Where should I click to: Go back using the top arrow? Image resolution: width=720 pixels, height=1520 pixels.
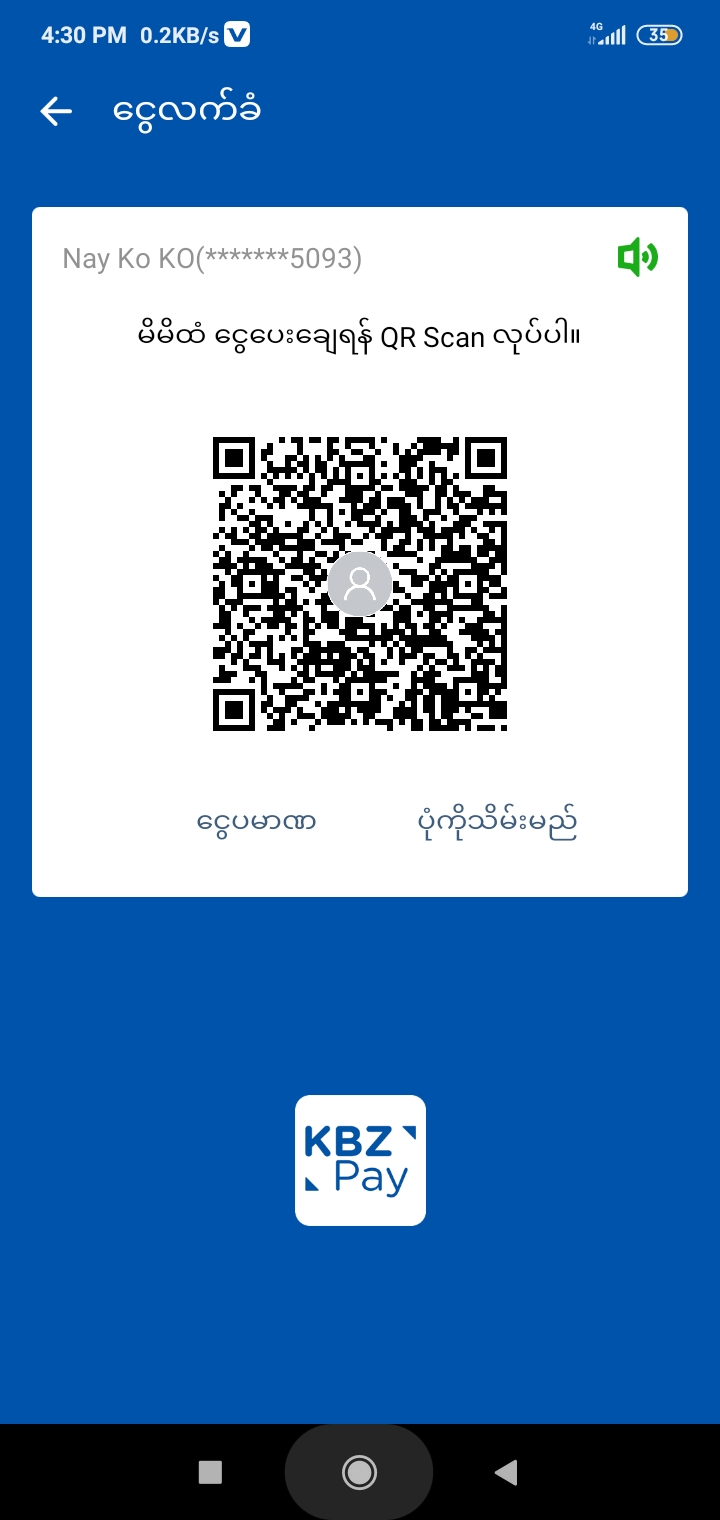point(56,111)
